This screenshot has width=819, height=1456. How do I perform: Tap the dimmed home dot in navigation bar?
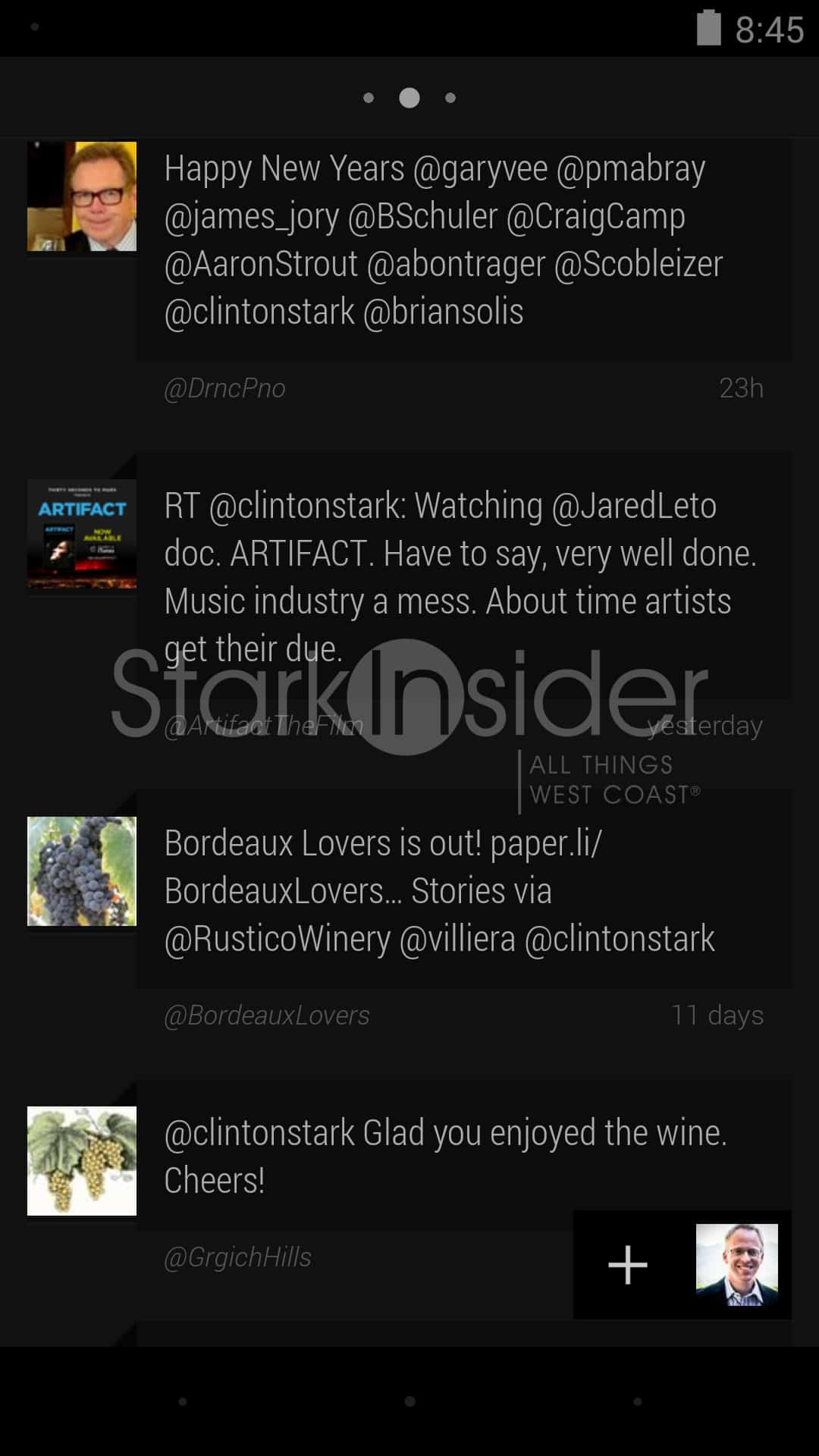[x=409, y=1401]
